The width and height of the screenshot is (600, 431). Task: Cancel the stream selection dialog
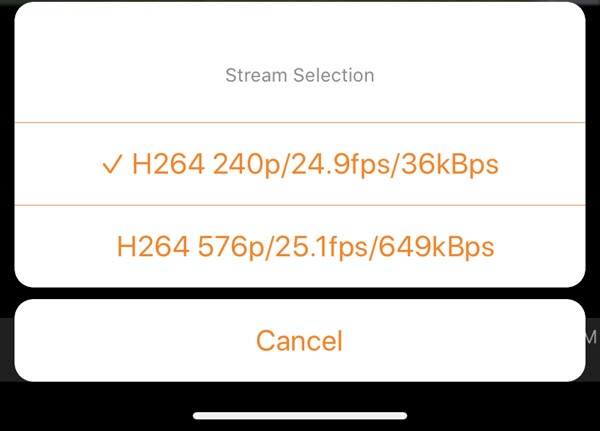tap(300, 340)
